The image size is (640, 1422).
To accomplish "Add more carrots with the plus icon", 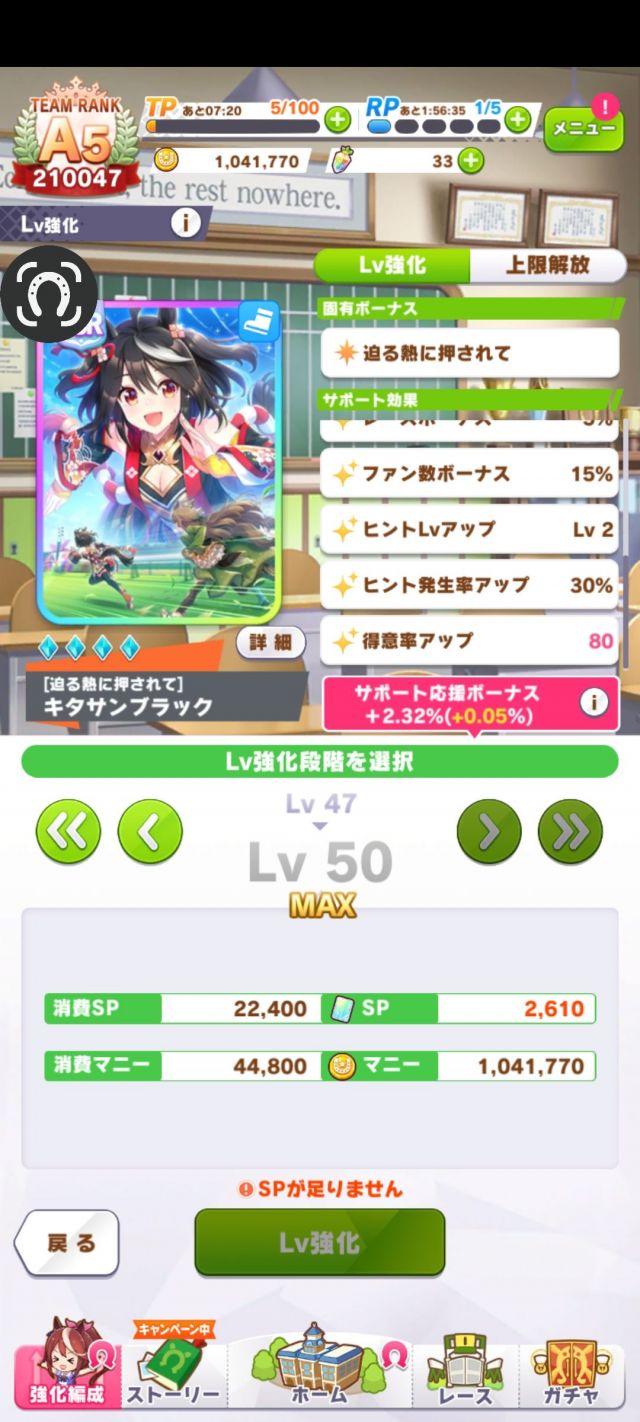I will click(470, 160).
